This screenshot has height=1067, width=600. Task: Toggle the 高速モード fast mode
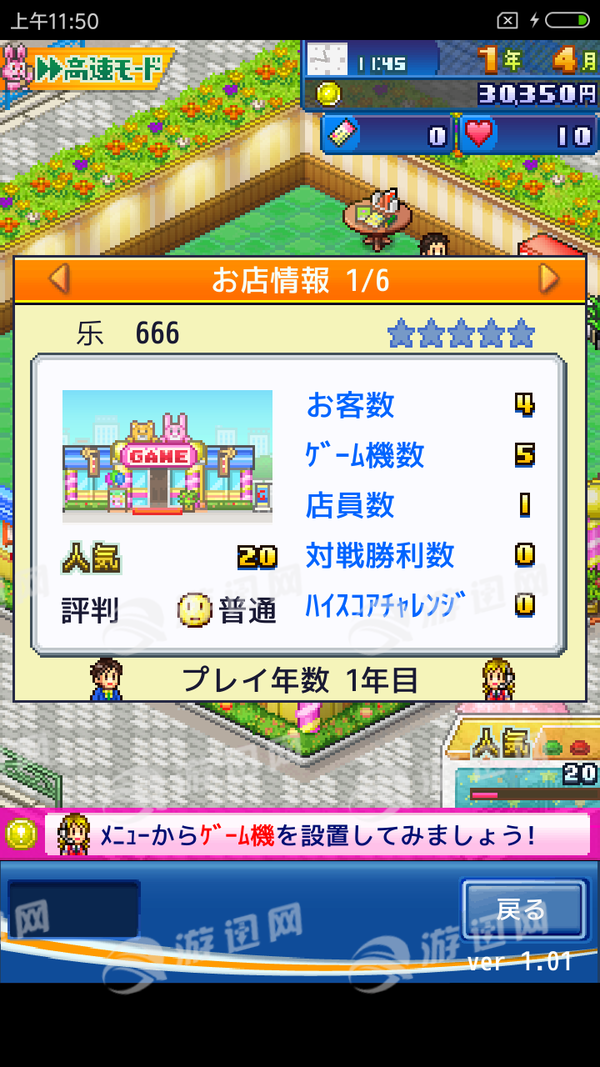98,69
